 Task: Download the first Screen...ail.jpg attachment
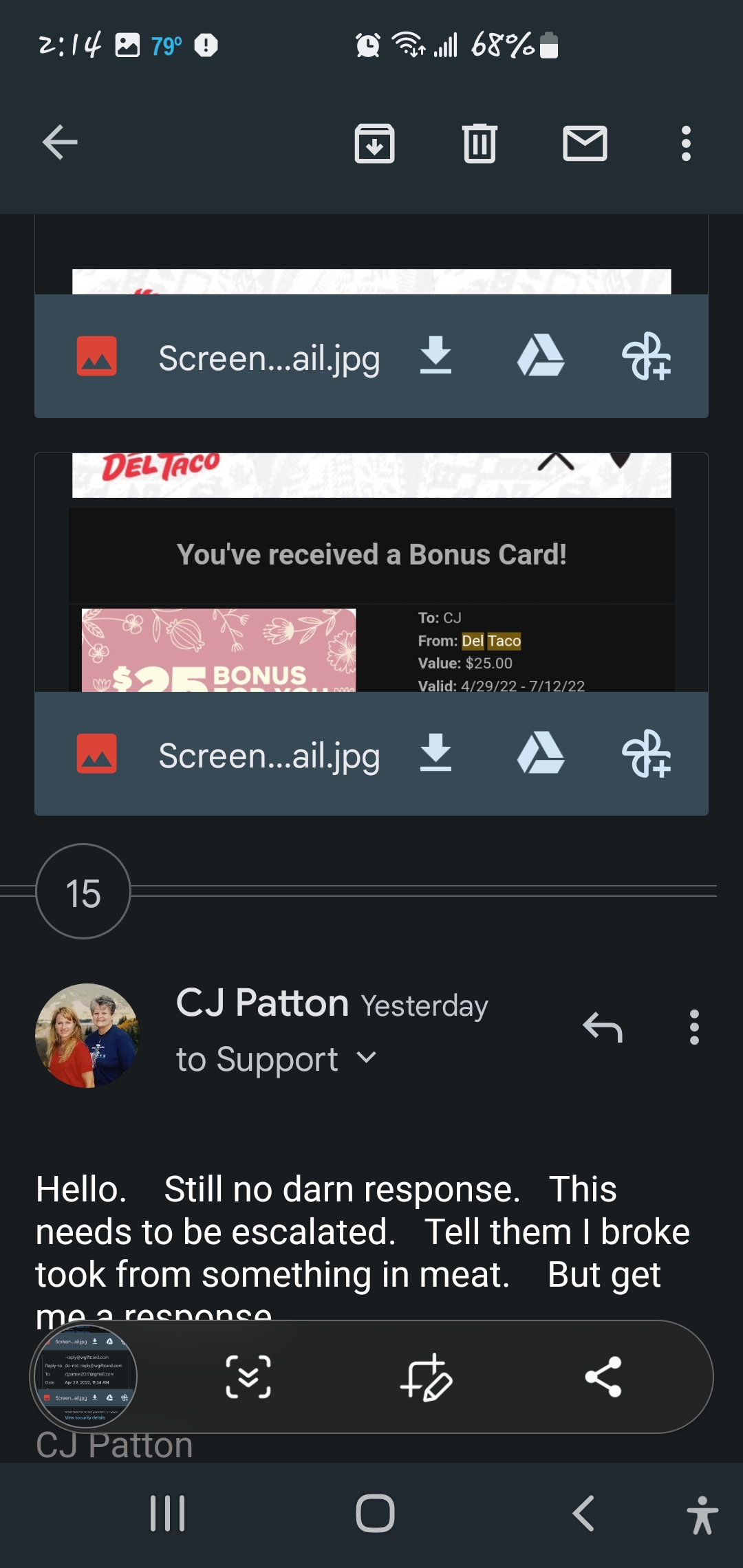click(x=435, y=356)
